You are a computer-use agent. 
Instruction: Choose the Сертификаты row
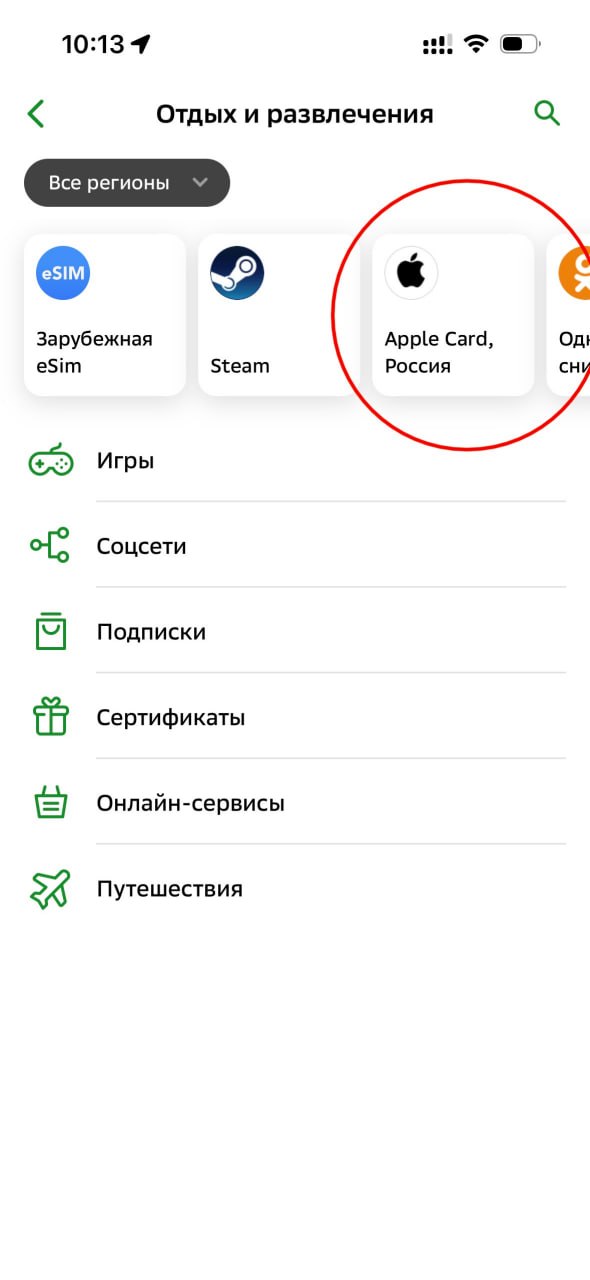pyautogui.click(x=295, y=717)
